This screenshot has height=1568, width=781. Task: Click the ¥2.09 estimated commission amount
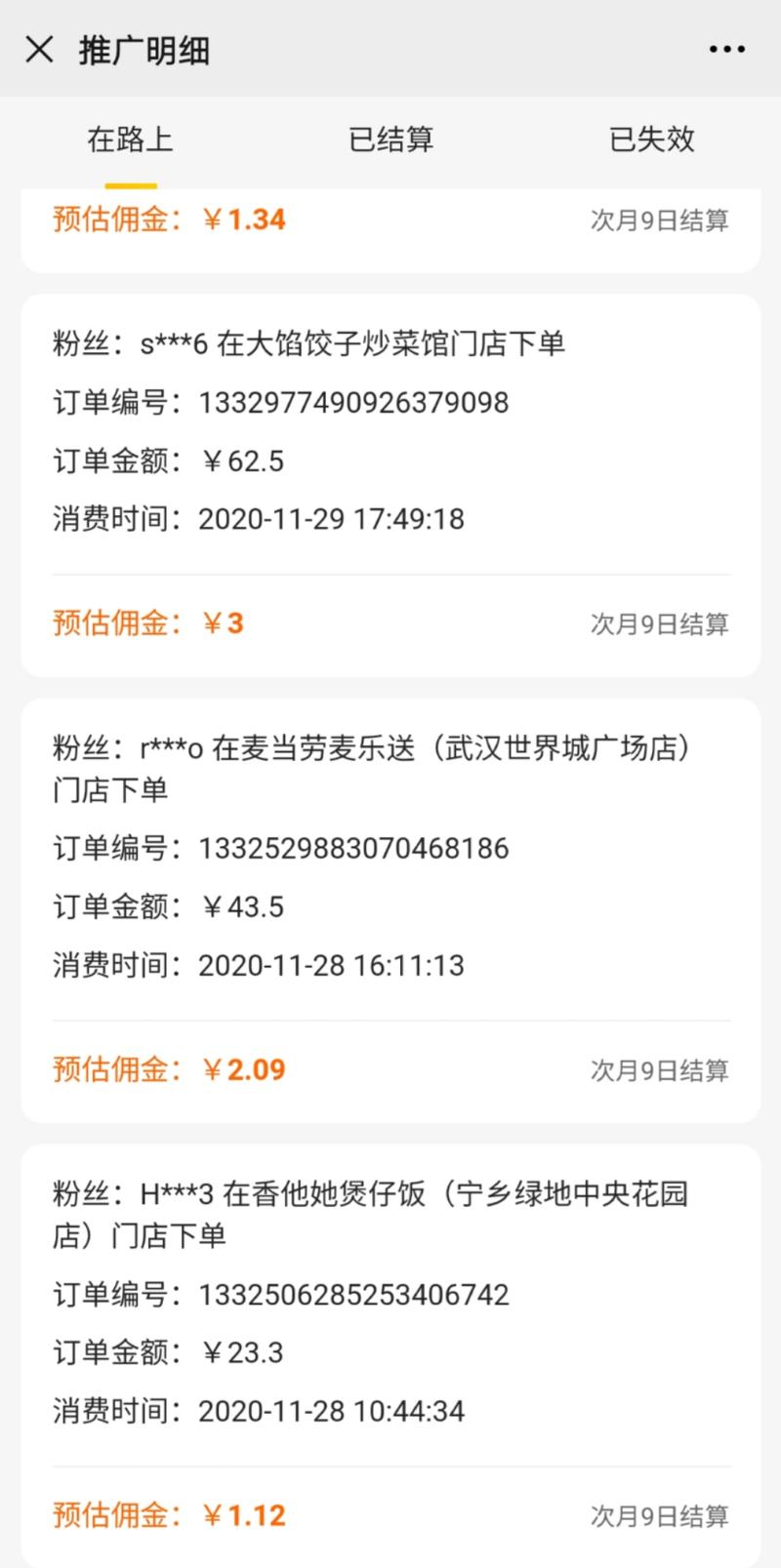coord(244,1069)
